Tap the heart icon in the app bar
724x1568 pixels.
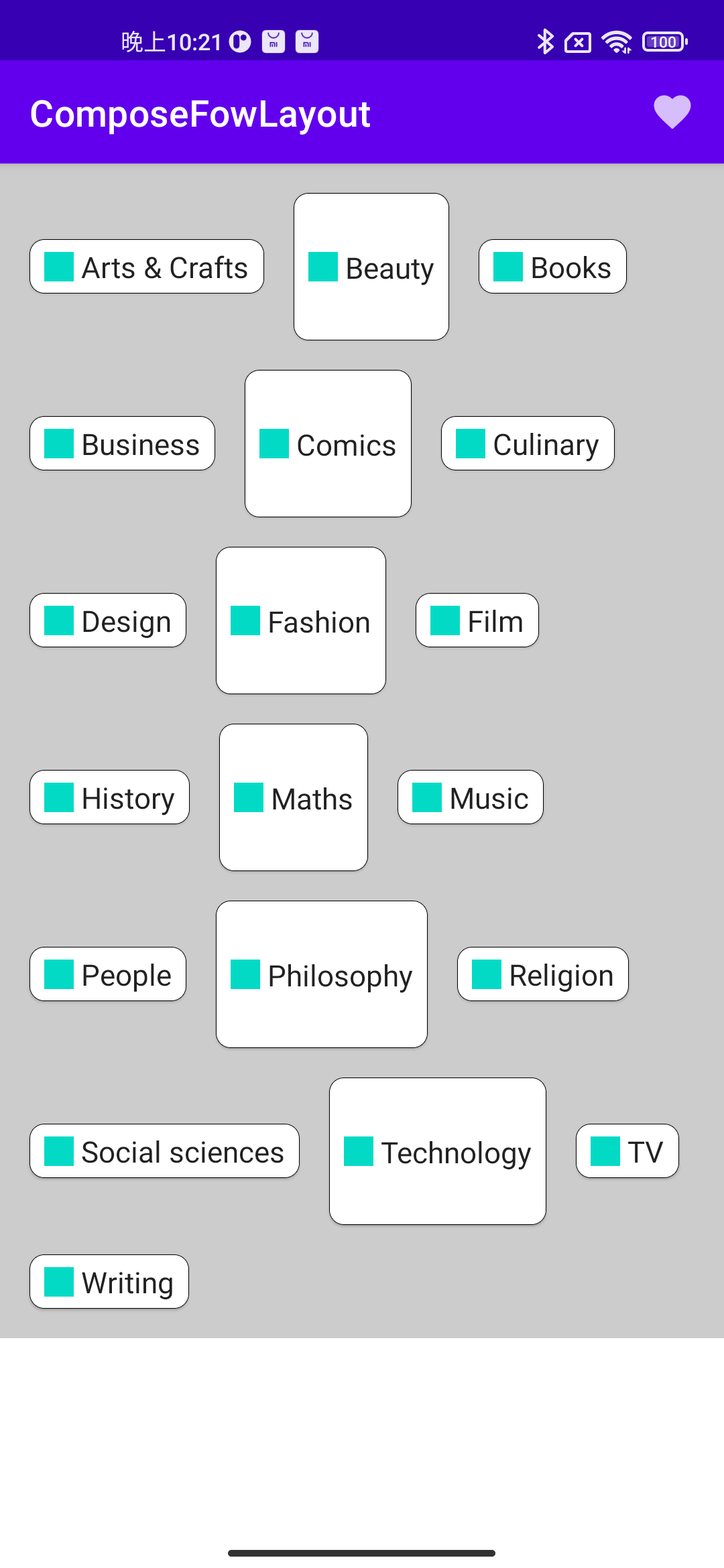[x=672, y=112]
